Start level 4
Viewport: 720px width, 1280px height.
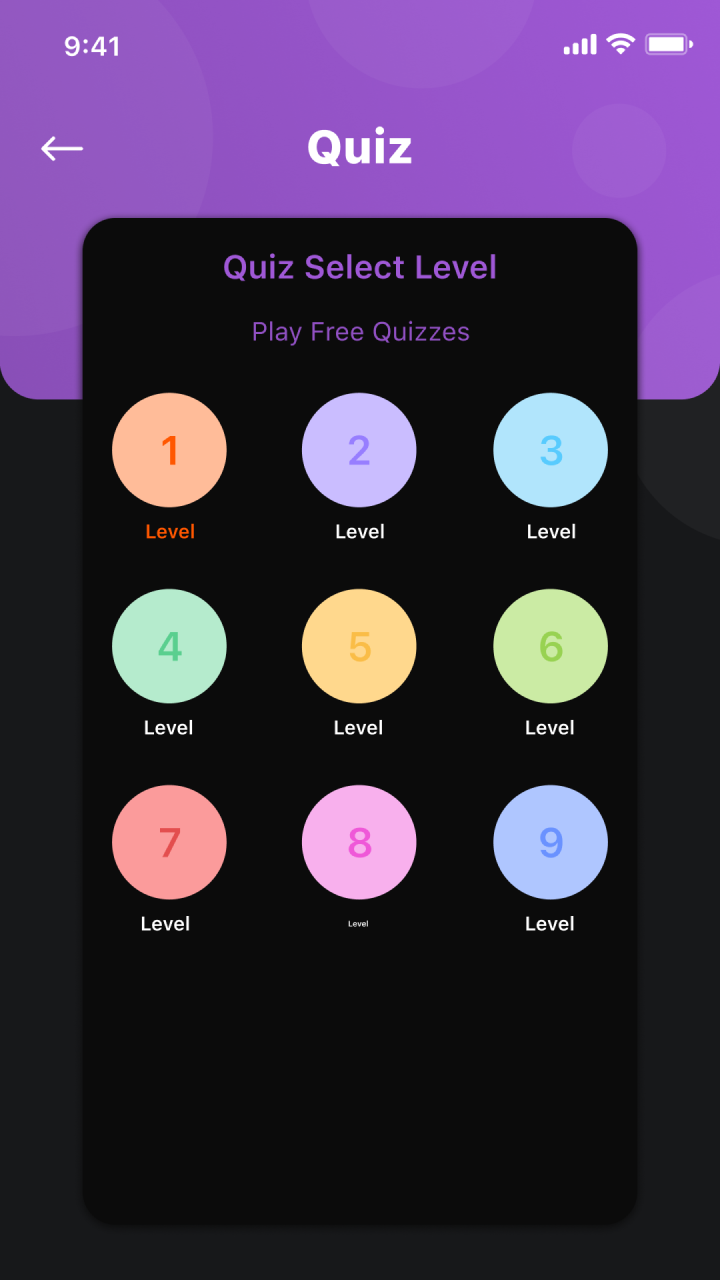[x=169, y=646]
